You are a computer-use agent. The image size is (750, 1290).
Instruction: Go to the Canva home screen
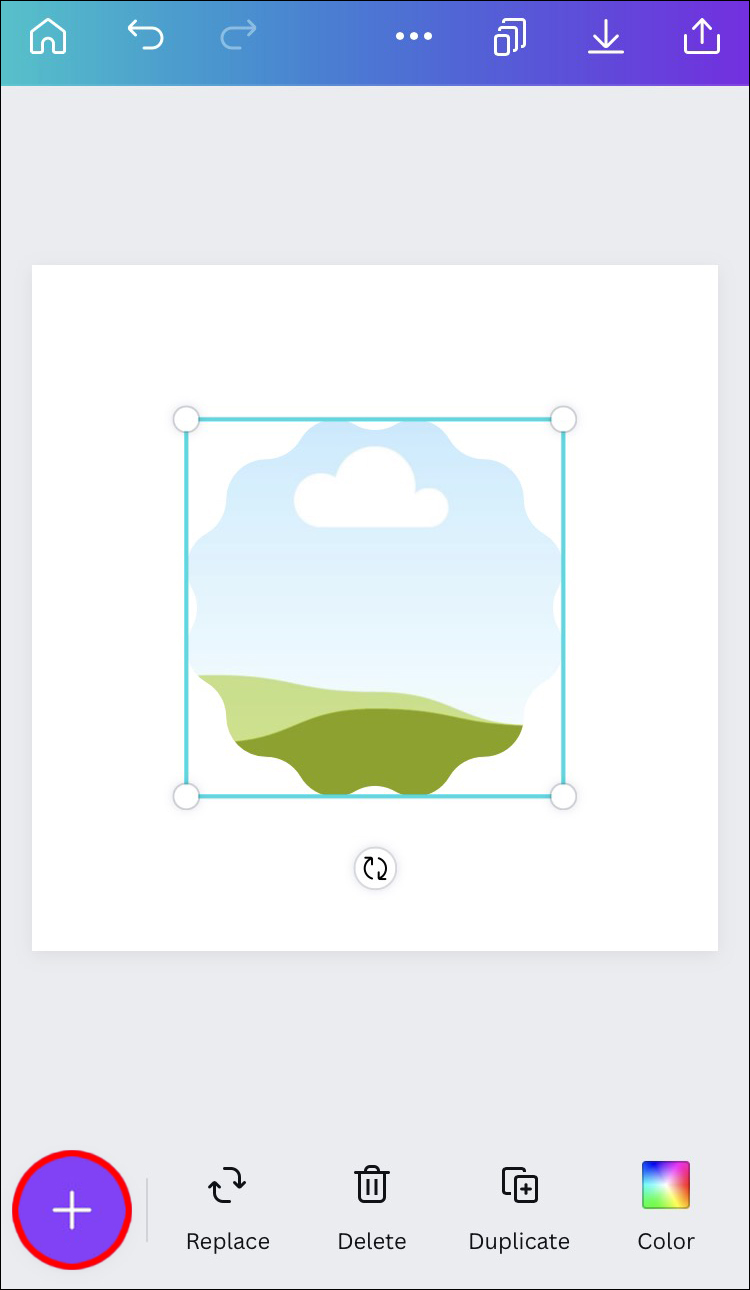click(48, 38)
